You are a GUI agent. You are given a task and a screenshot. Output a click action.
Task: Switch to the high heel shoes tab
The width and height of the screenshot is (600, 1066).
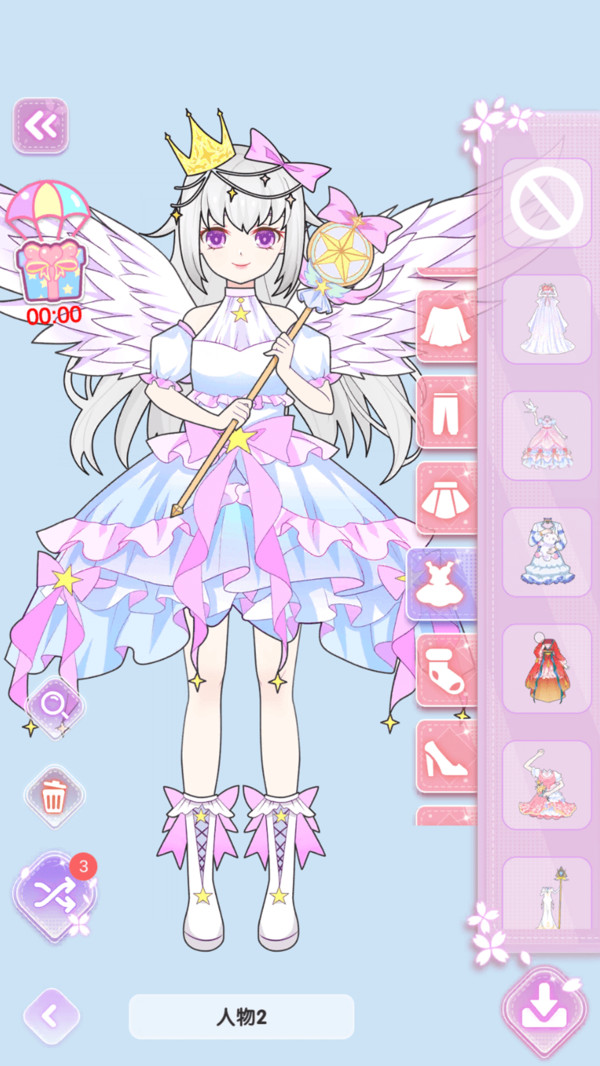click(446, 757)
